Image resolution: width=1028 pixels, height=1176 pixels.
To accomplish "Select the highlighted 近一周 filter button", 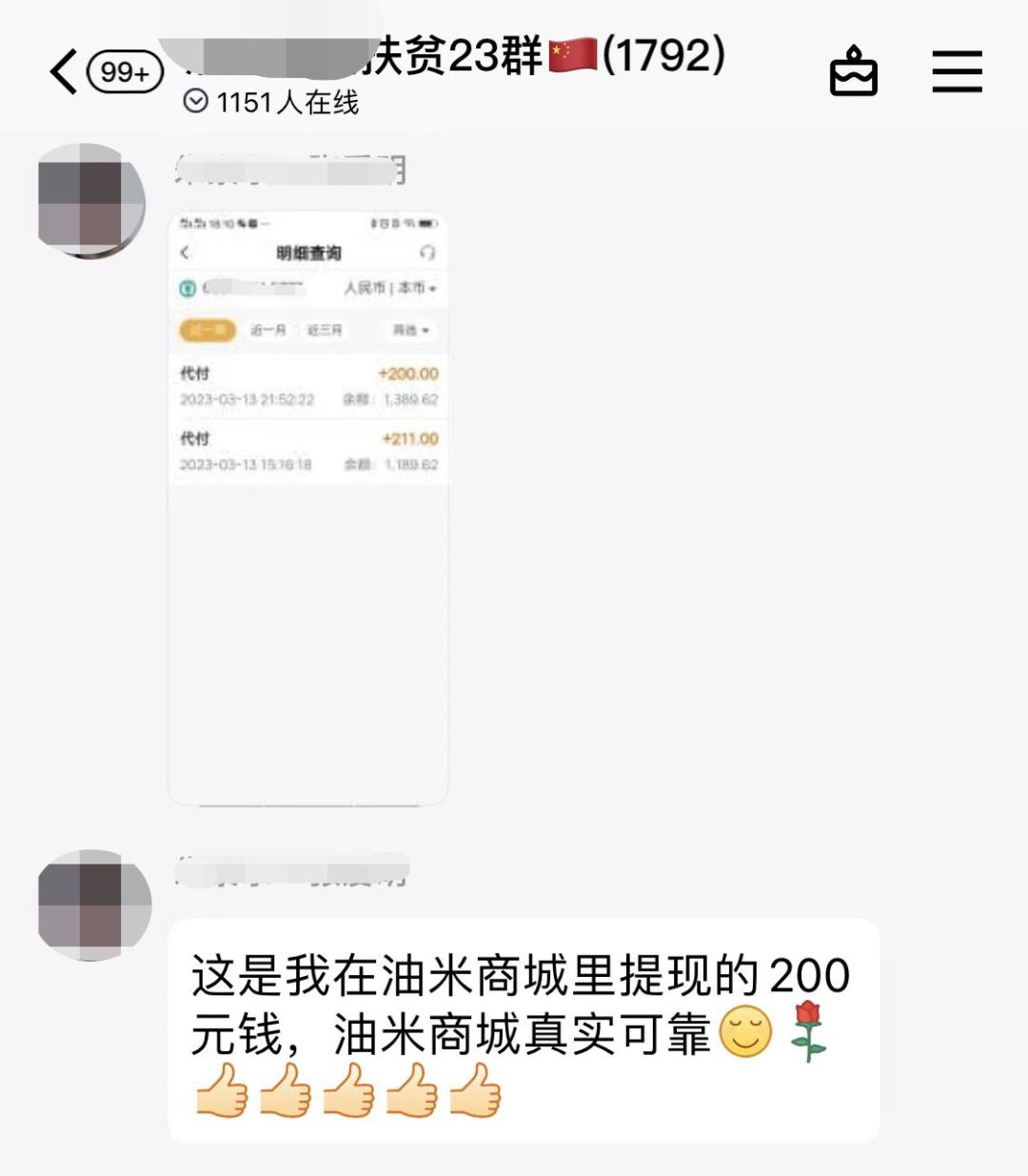I will coord(207,329).
